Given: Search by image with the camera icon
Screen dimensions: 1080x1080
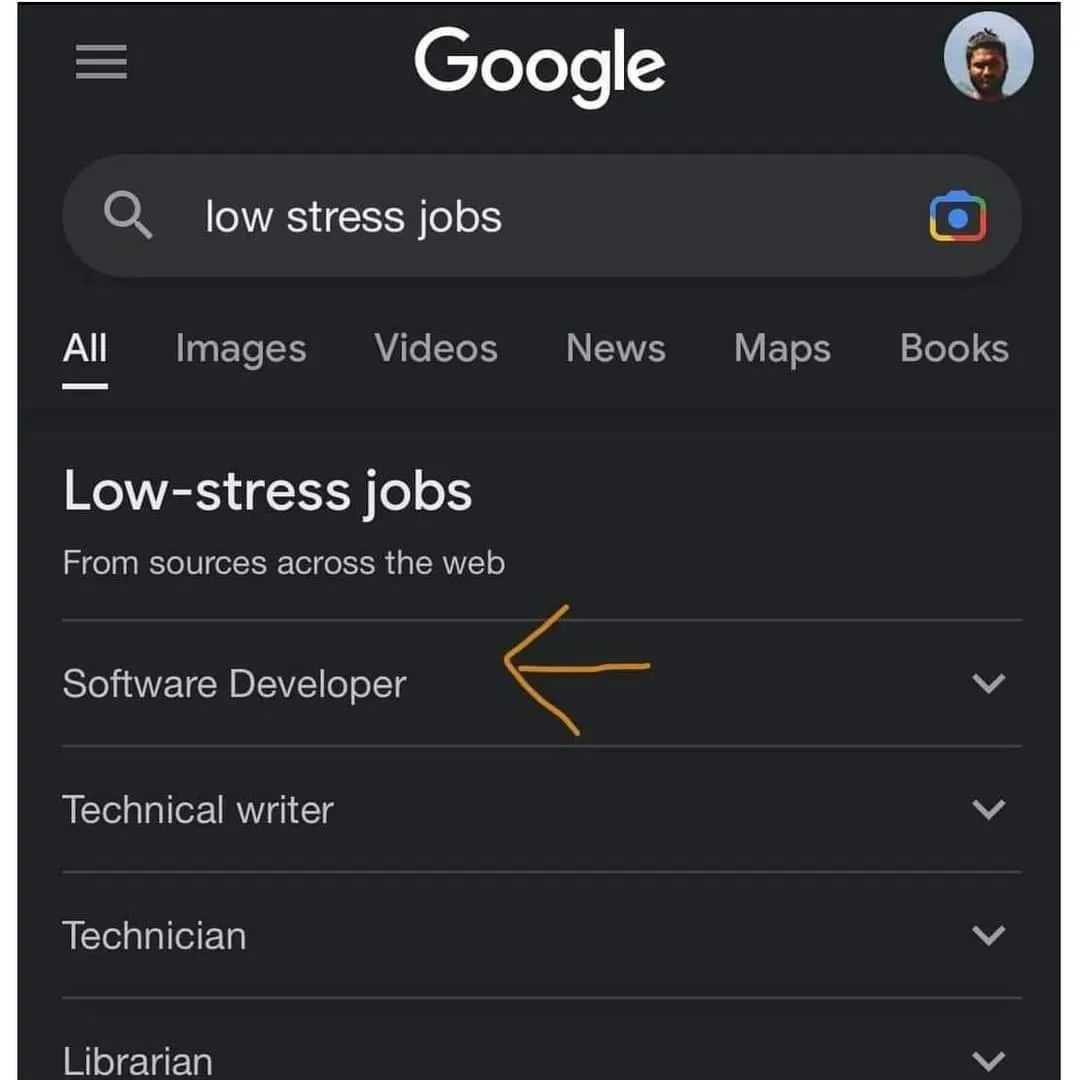Looking at the screenshot, I should 957,217.
